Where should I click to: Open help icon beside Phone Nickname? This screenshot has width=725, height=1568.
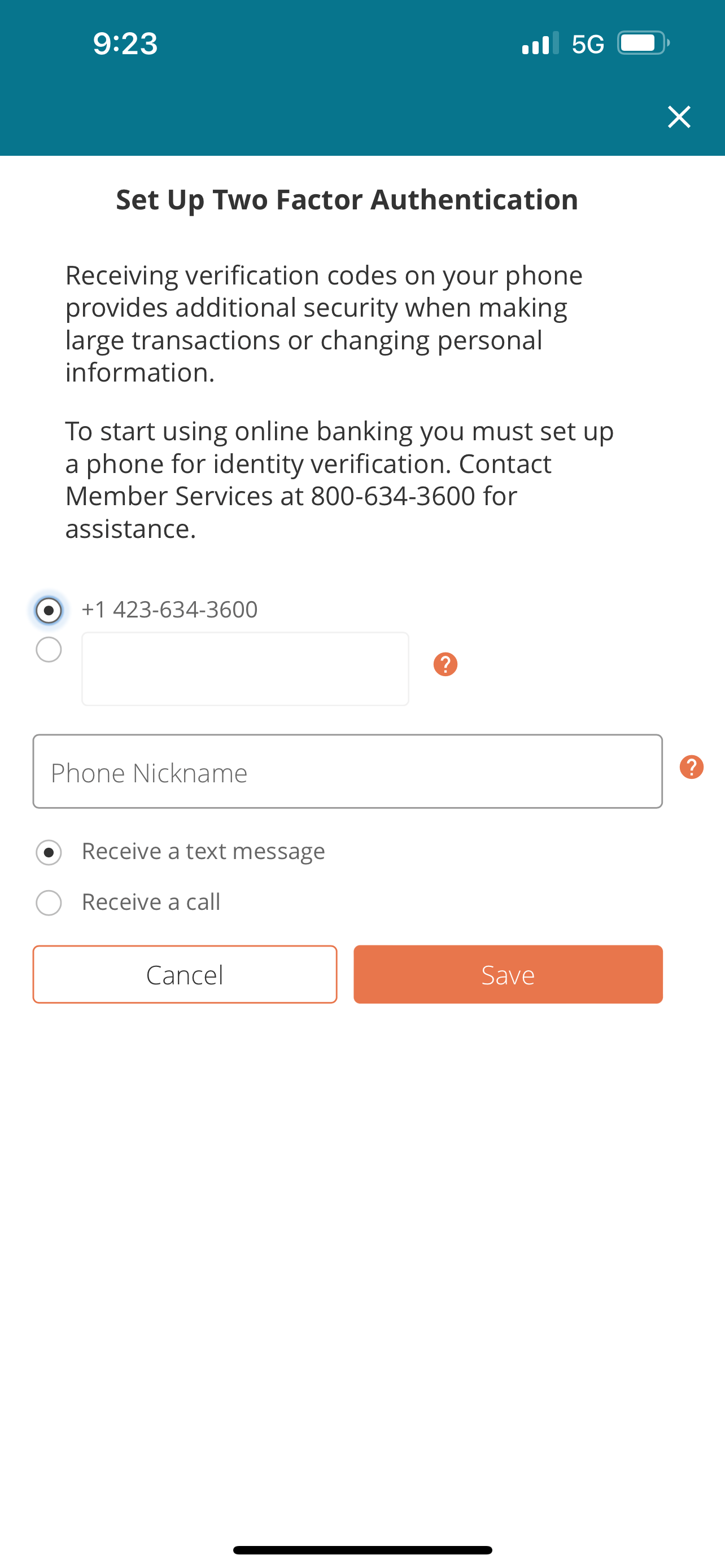(692, 767)
